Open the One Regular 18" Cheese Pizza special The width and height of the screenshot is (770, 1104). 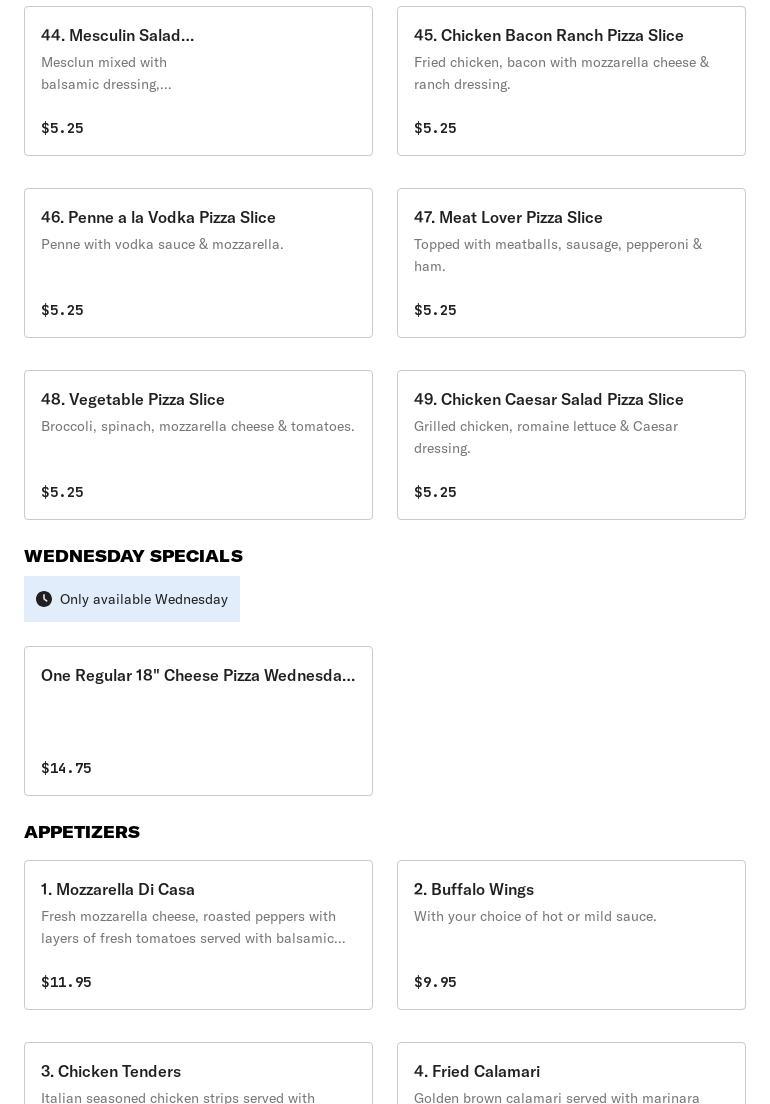coord(198,721)
